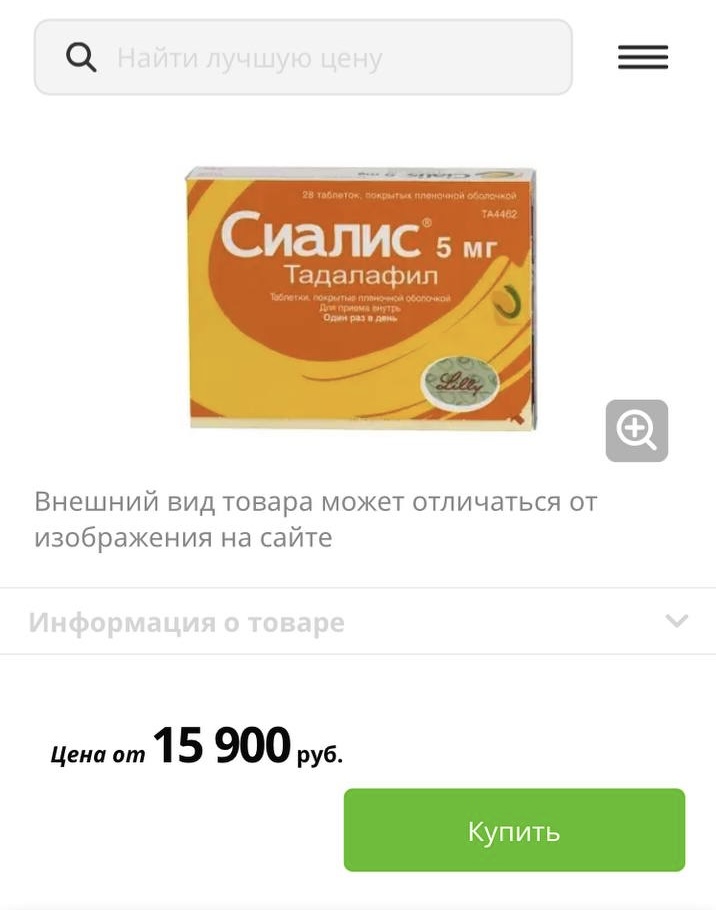Open the Сиалис product picture

pyautogui.click(x=360, y=298)
